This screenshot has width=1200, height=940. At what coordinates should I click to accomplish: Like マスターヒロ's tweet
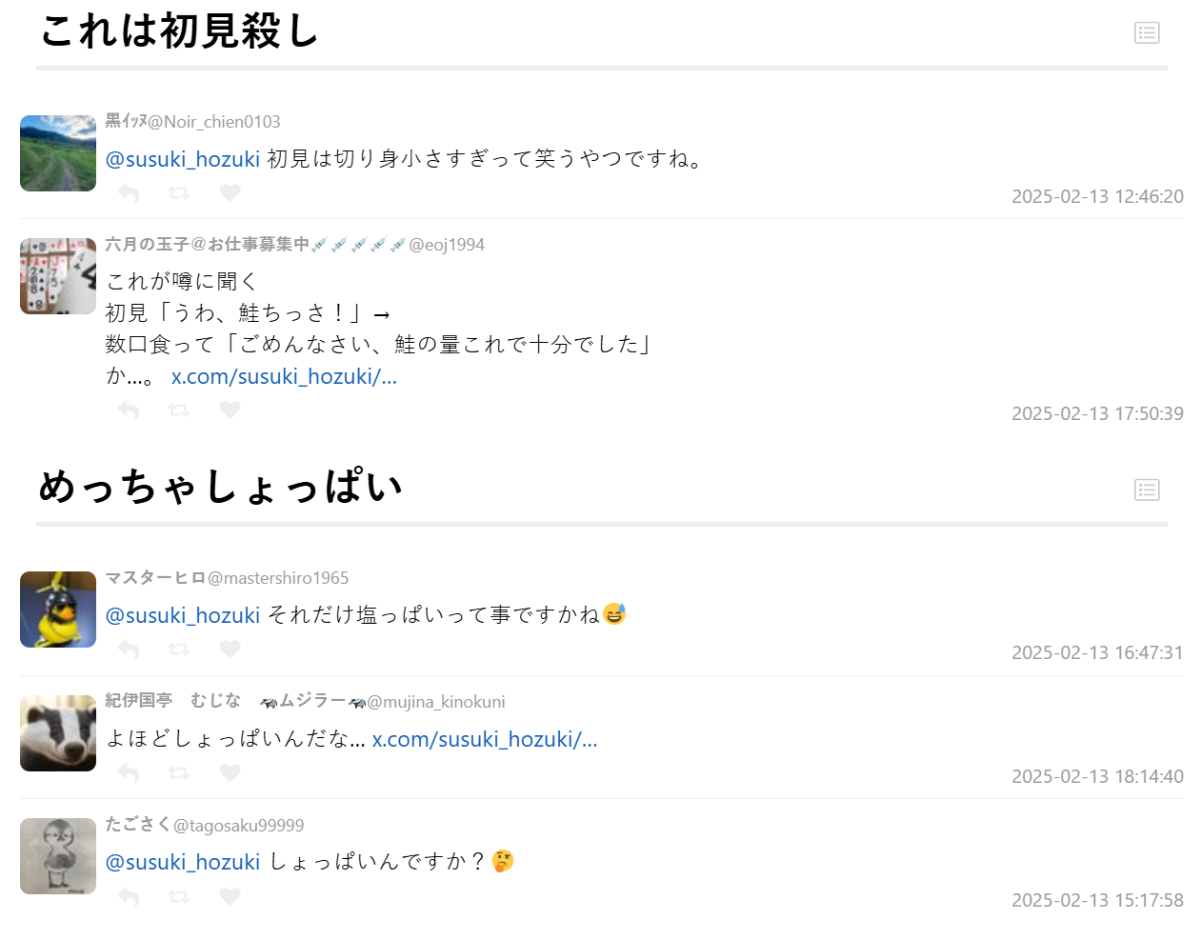[x=230, y=649]
